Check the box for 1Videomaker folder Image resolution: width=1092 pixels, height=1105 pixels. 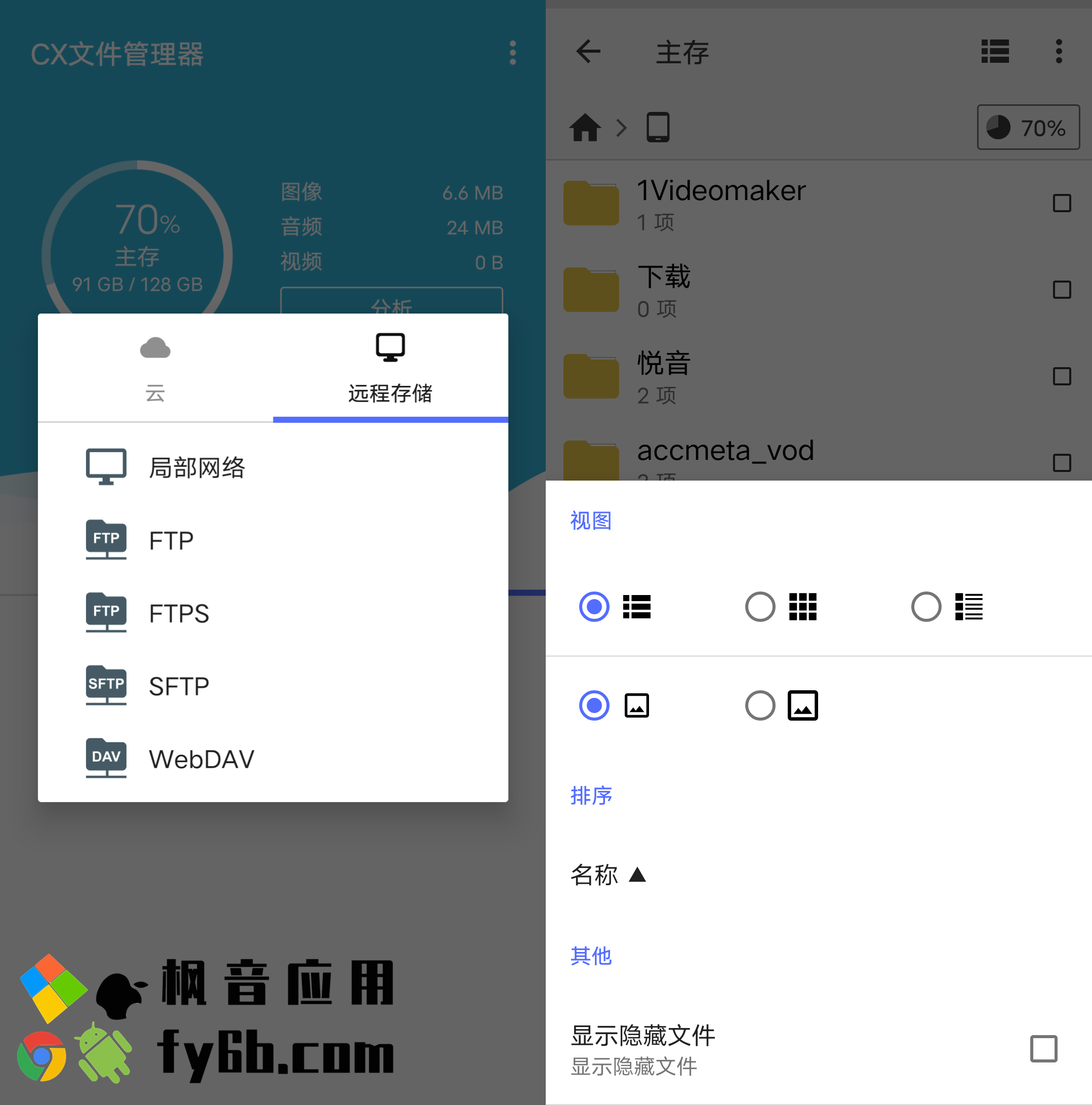coord(1061,203)
